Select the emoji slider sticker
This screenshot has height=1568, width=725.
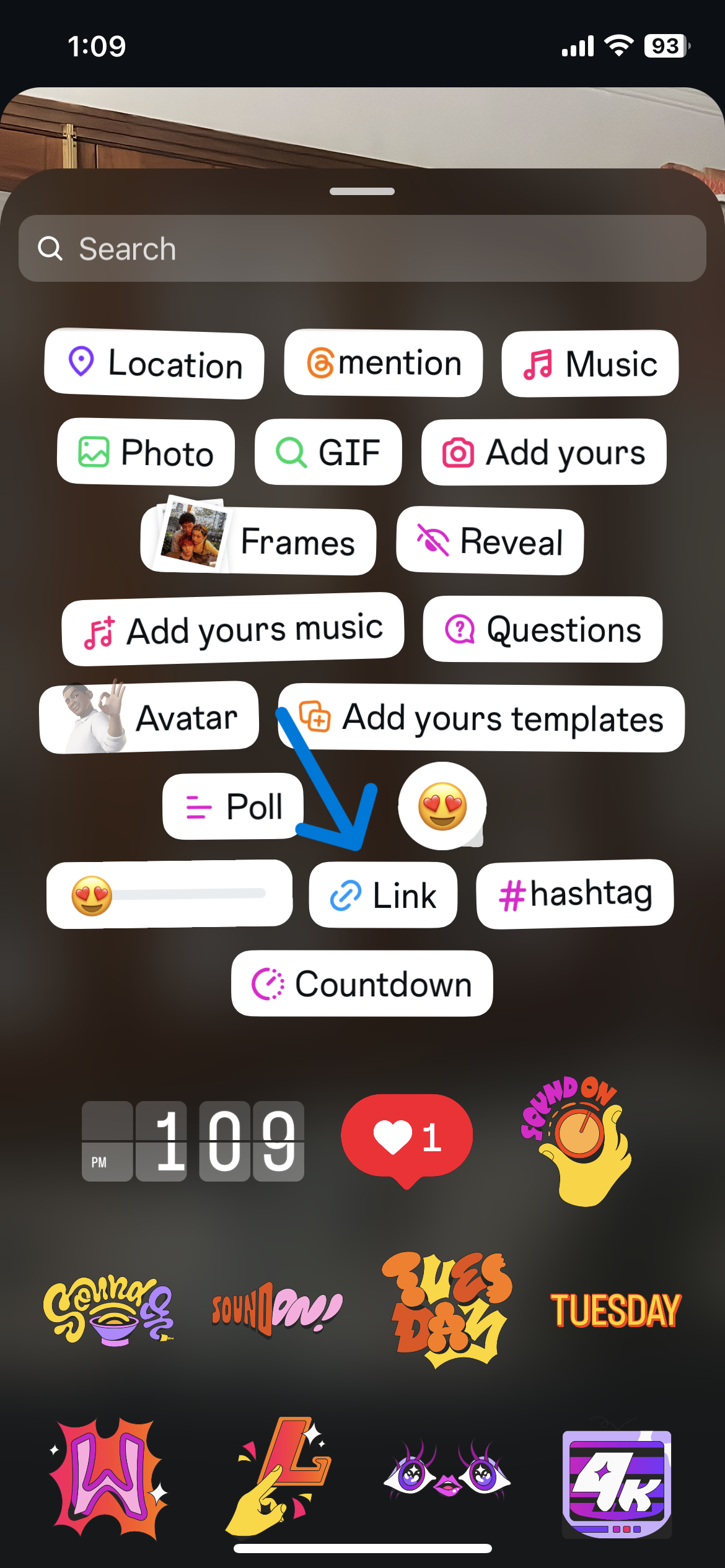pyautogui.click(x=169, y=894)
